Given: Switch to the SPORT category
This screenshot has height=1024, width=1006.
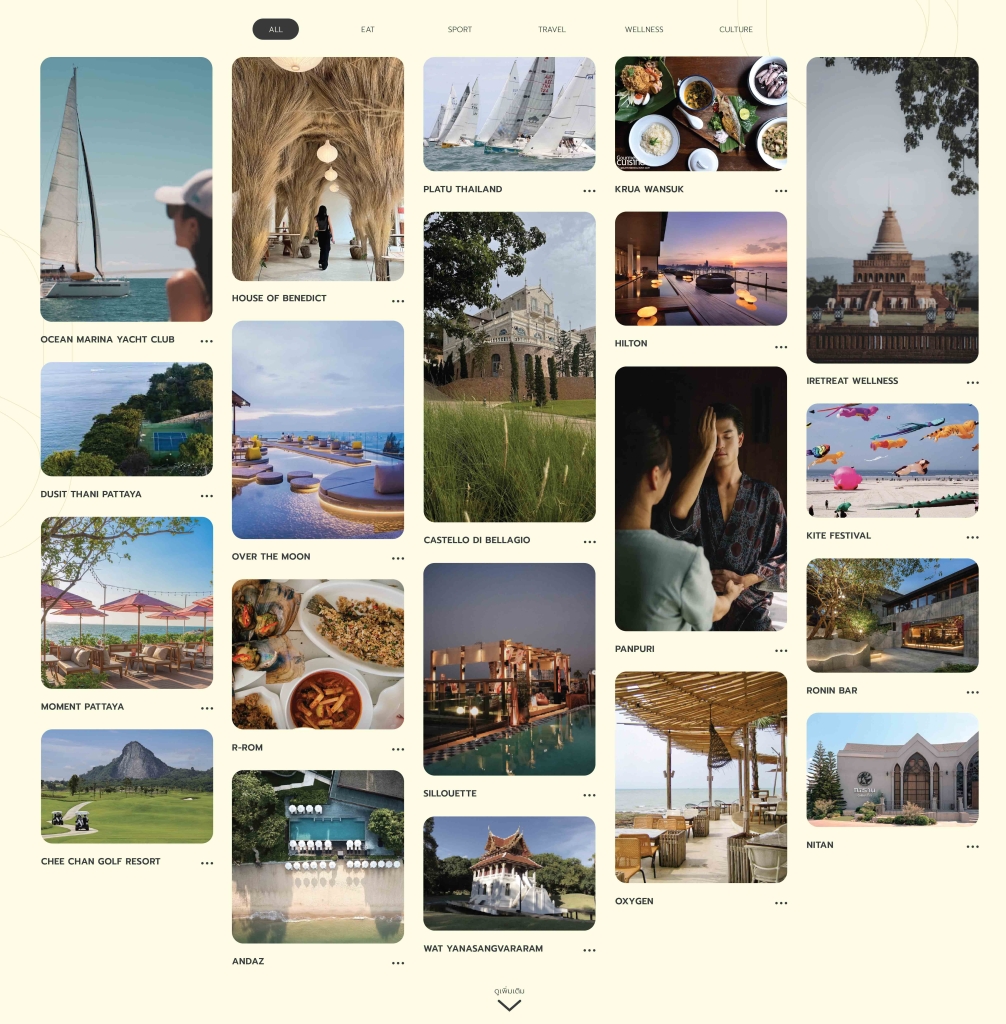Looking at the screenshot, I should coord(460,30).
